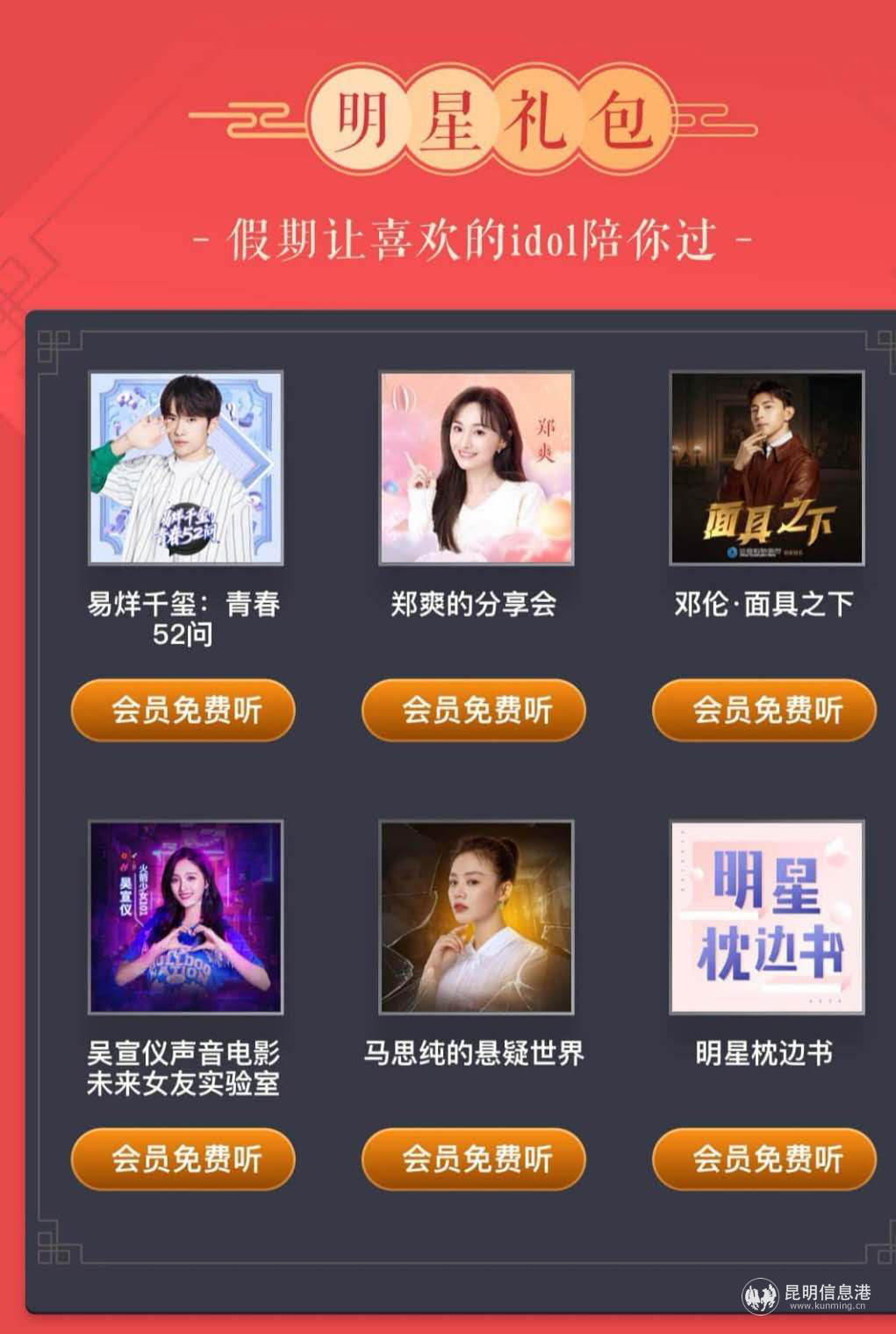Image resolution: width=896 pixels, height=1334 pixels.
Task: Open the 吴宣仪声音电影 album cover
Action: [x=186, y=917]
